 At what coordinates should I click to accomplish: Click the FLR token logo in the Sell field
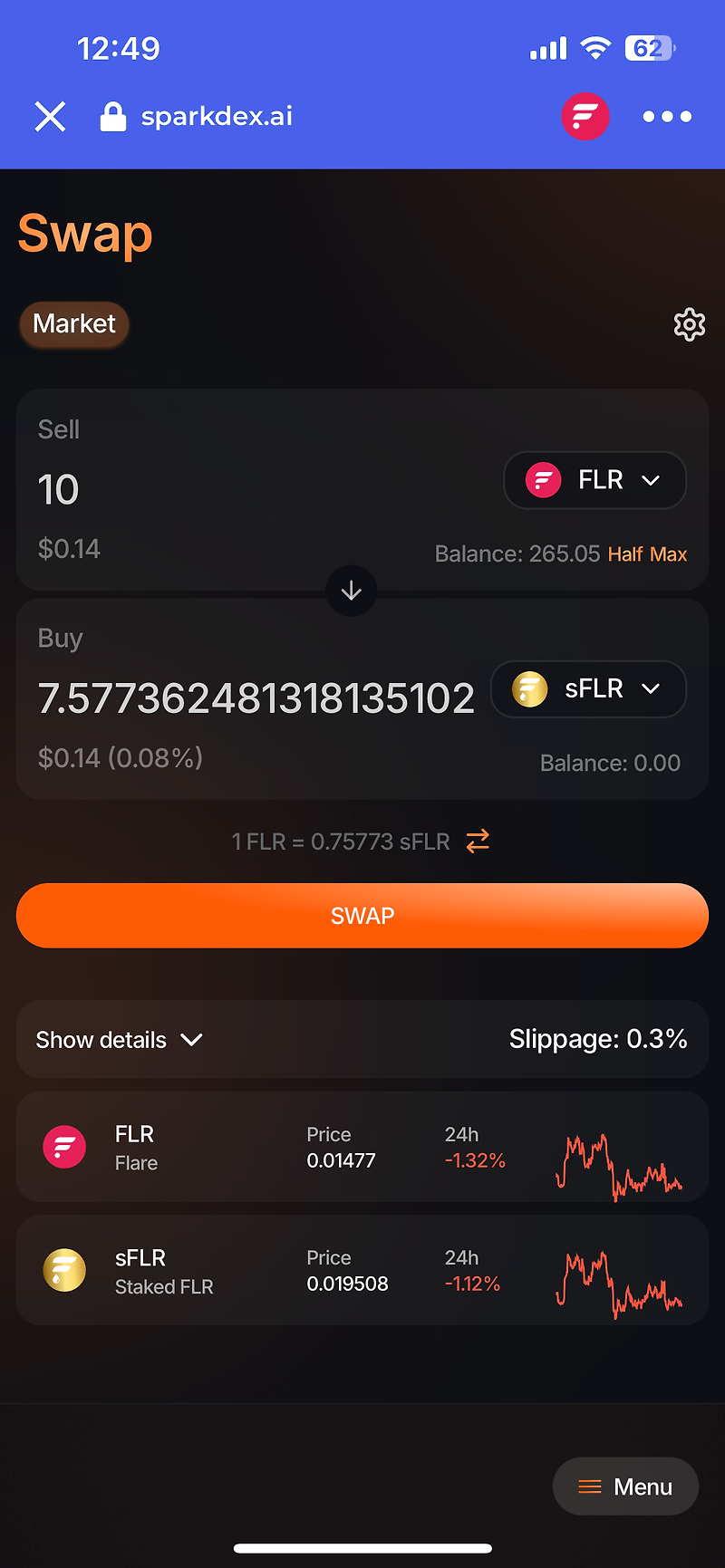(542, 479)
